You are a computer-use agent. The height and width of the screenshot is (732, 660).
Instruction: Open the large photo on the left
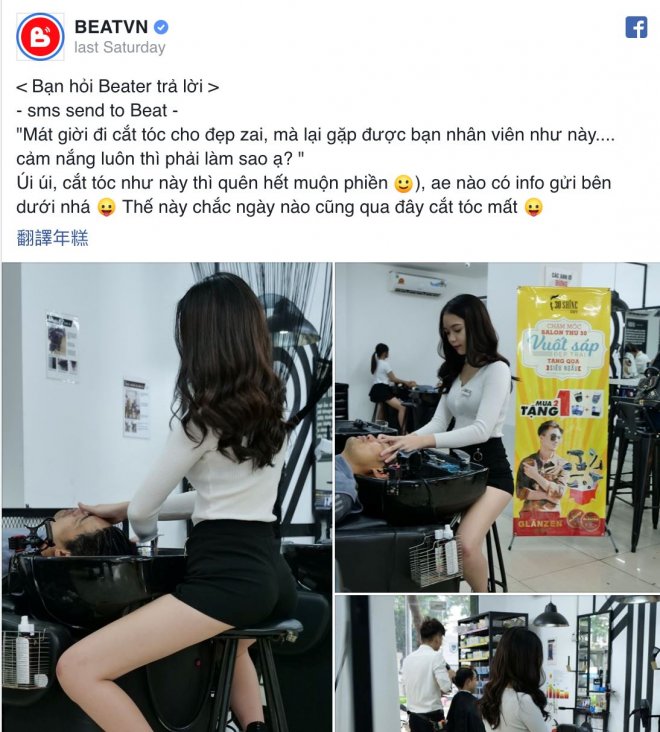pos(166,497)
